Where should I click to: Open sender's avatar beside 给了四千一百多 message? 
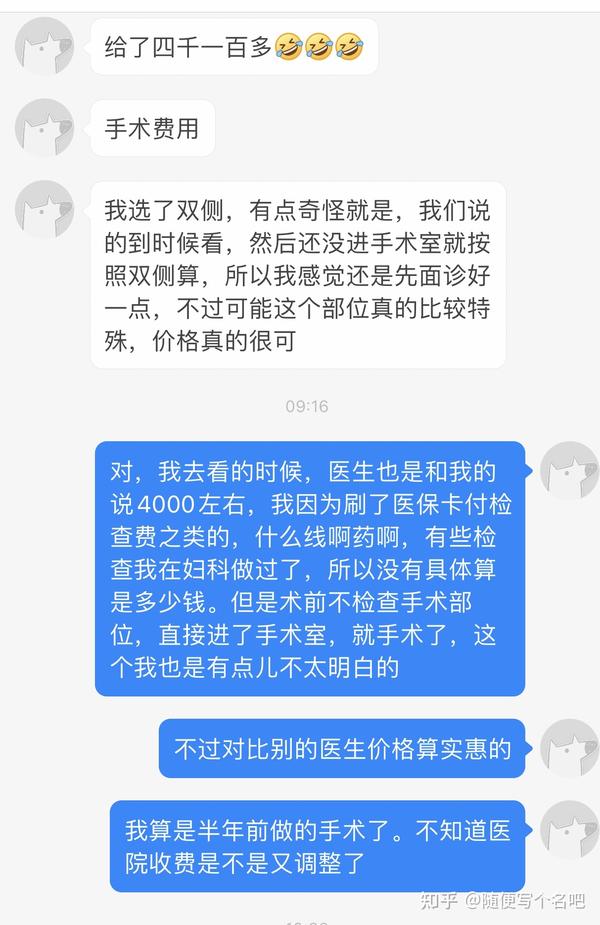pyautogui.click(x=44, y=46)
